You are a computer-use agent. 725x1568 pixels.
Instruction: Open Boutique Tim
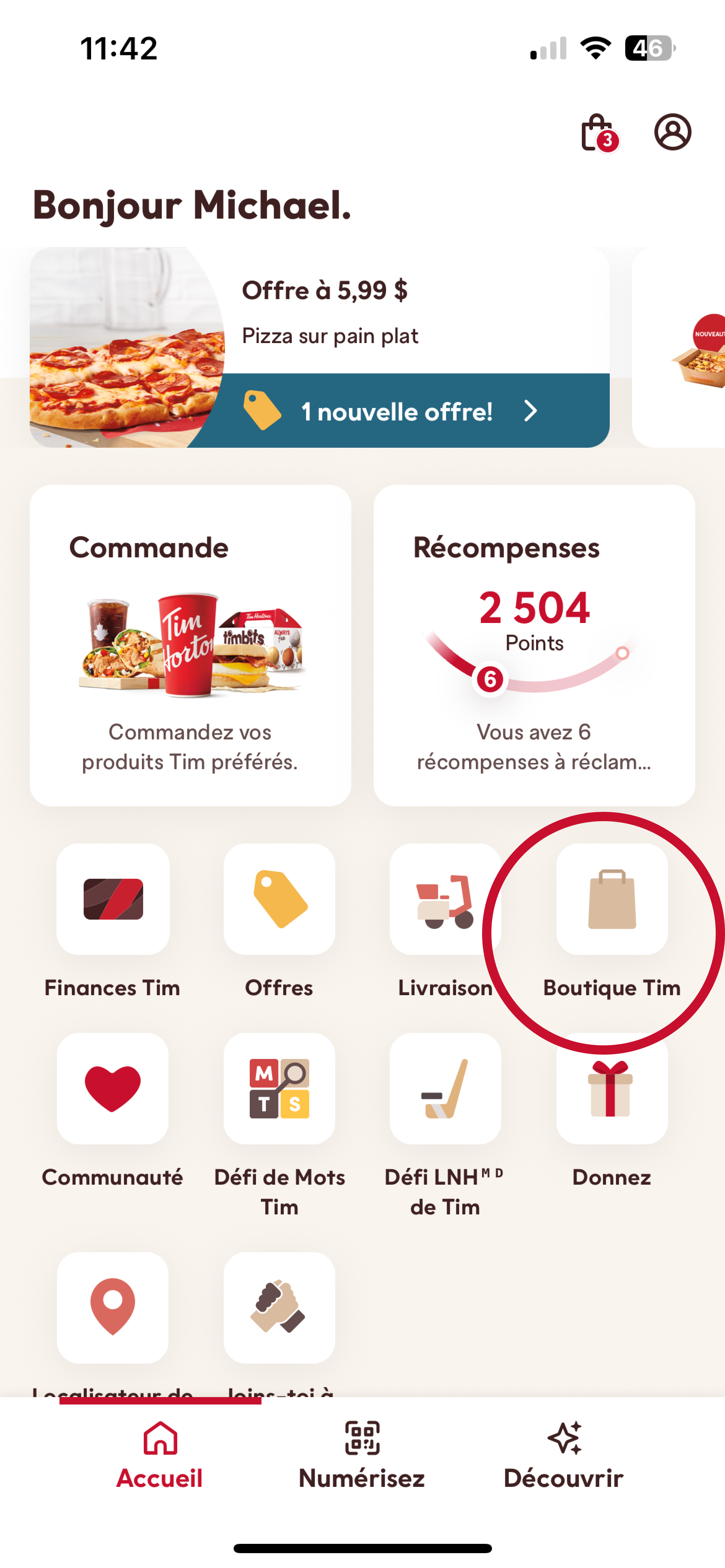pos(611,900)
